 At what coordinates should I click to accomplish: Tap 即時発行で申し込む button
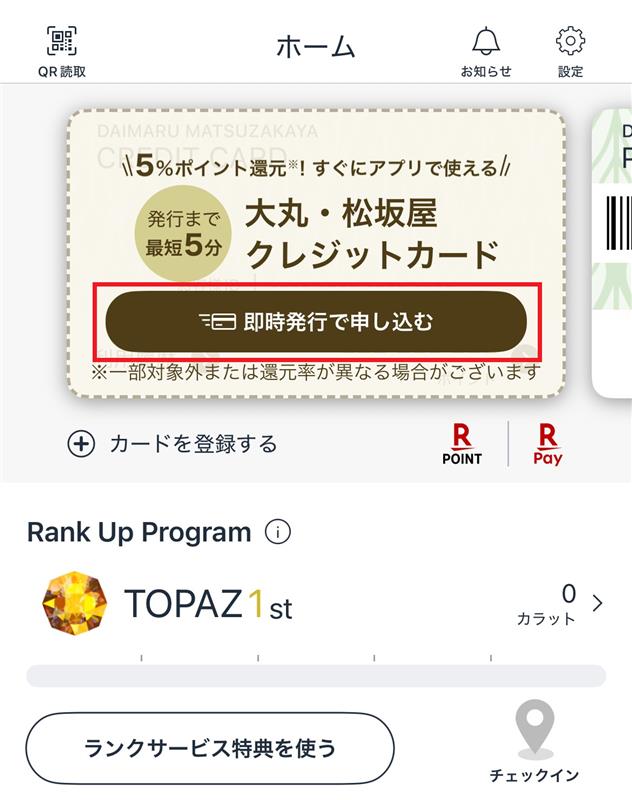click(x=316, y=322)
